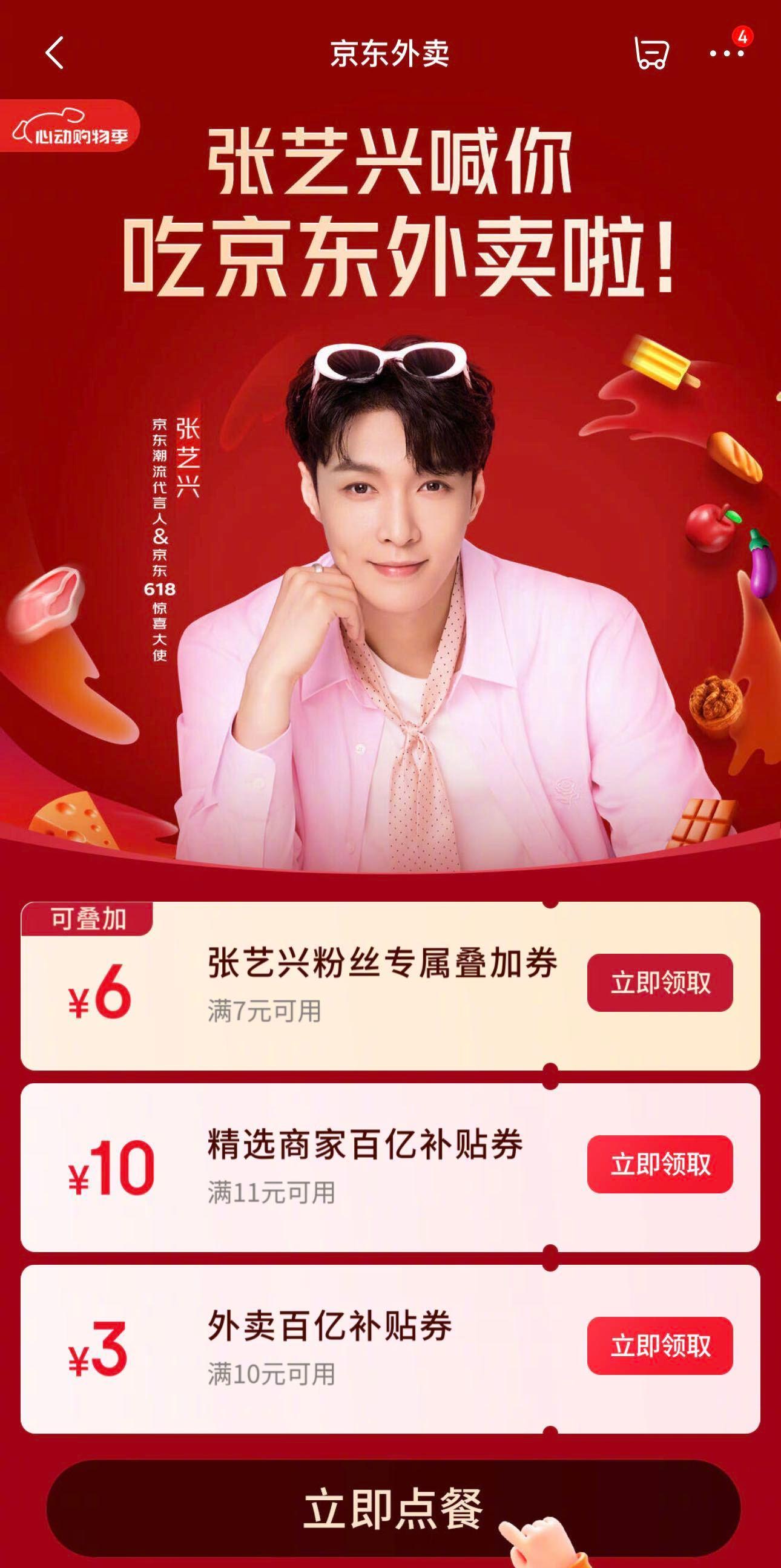The height and width of the screenshot is (1568, 781).
Task: Claim the ¥10 精选商家百亿补贴券
Action: point(660,1164)
